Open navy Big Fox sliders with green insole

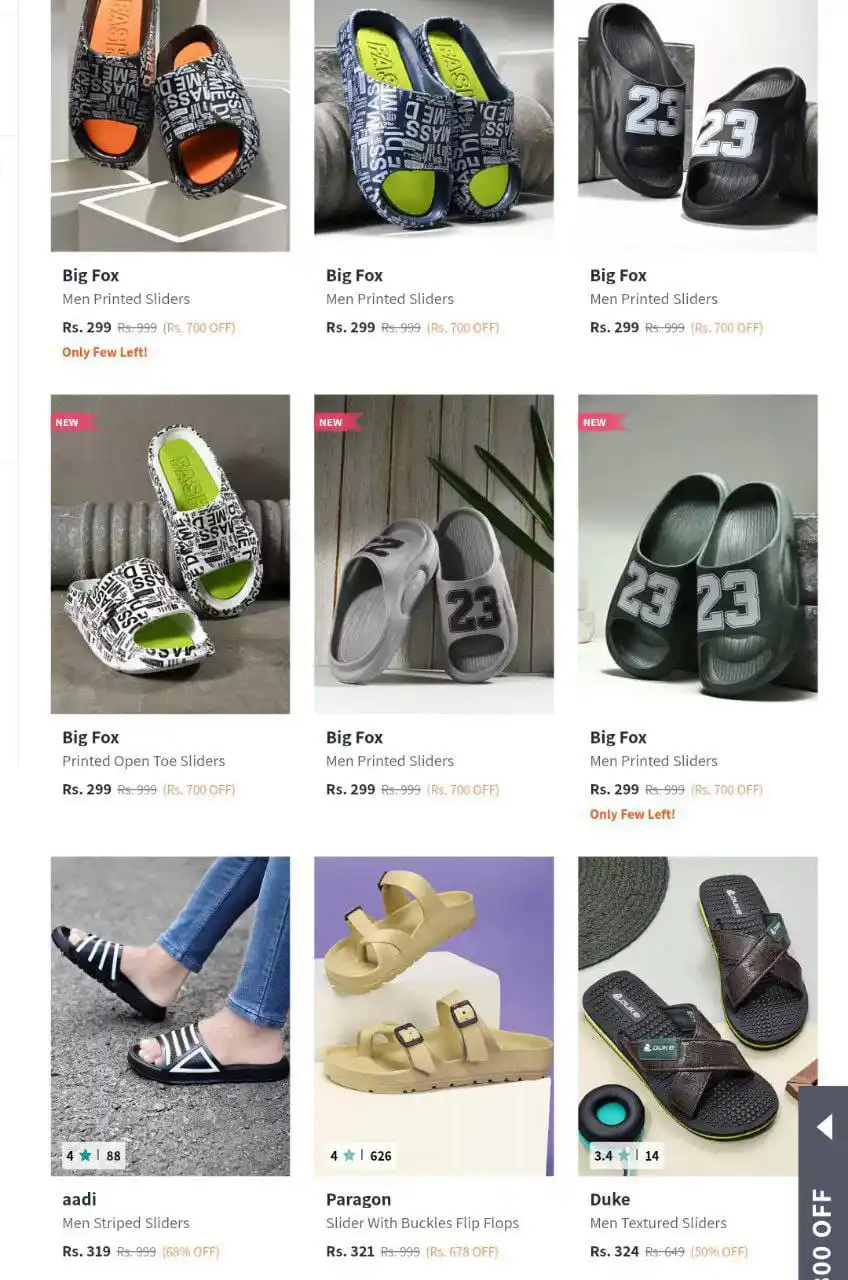click(x=433, y=125)
